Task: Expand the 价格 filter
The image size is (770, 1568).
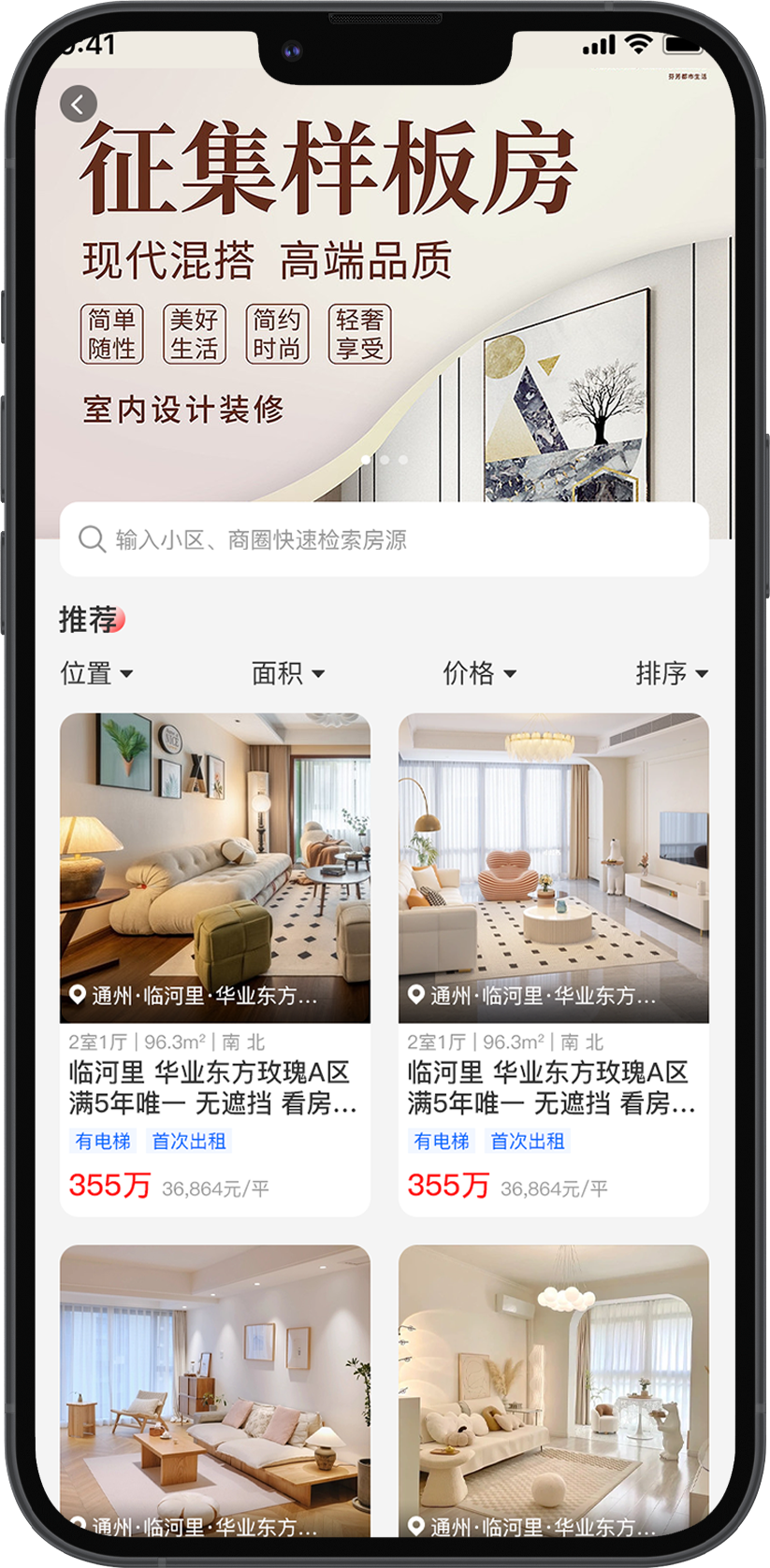Action: tap(479, 673)
